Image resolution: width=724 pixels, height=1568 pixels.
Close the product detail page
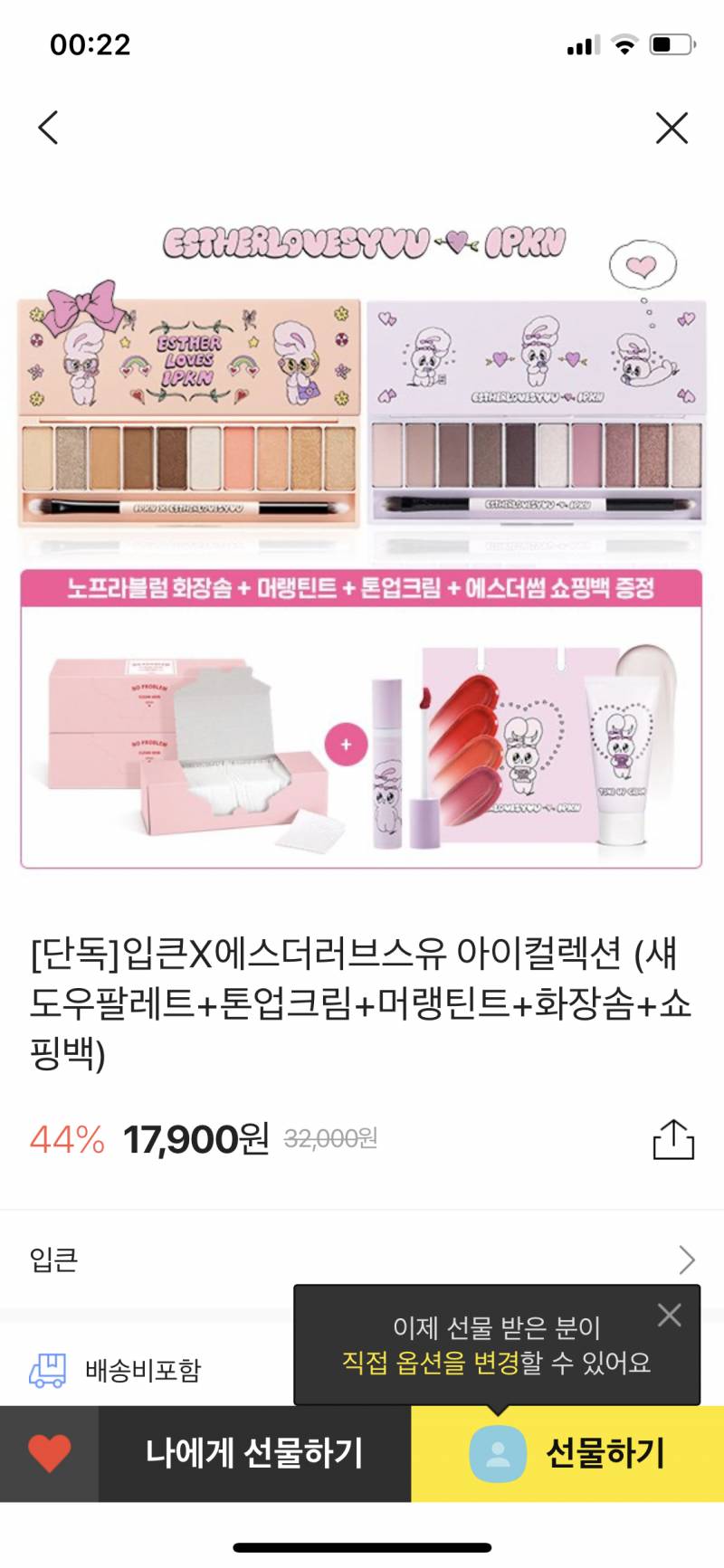[x=671, y=128]
